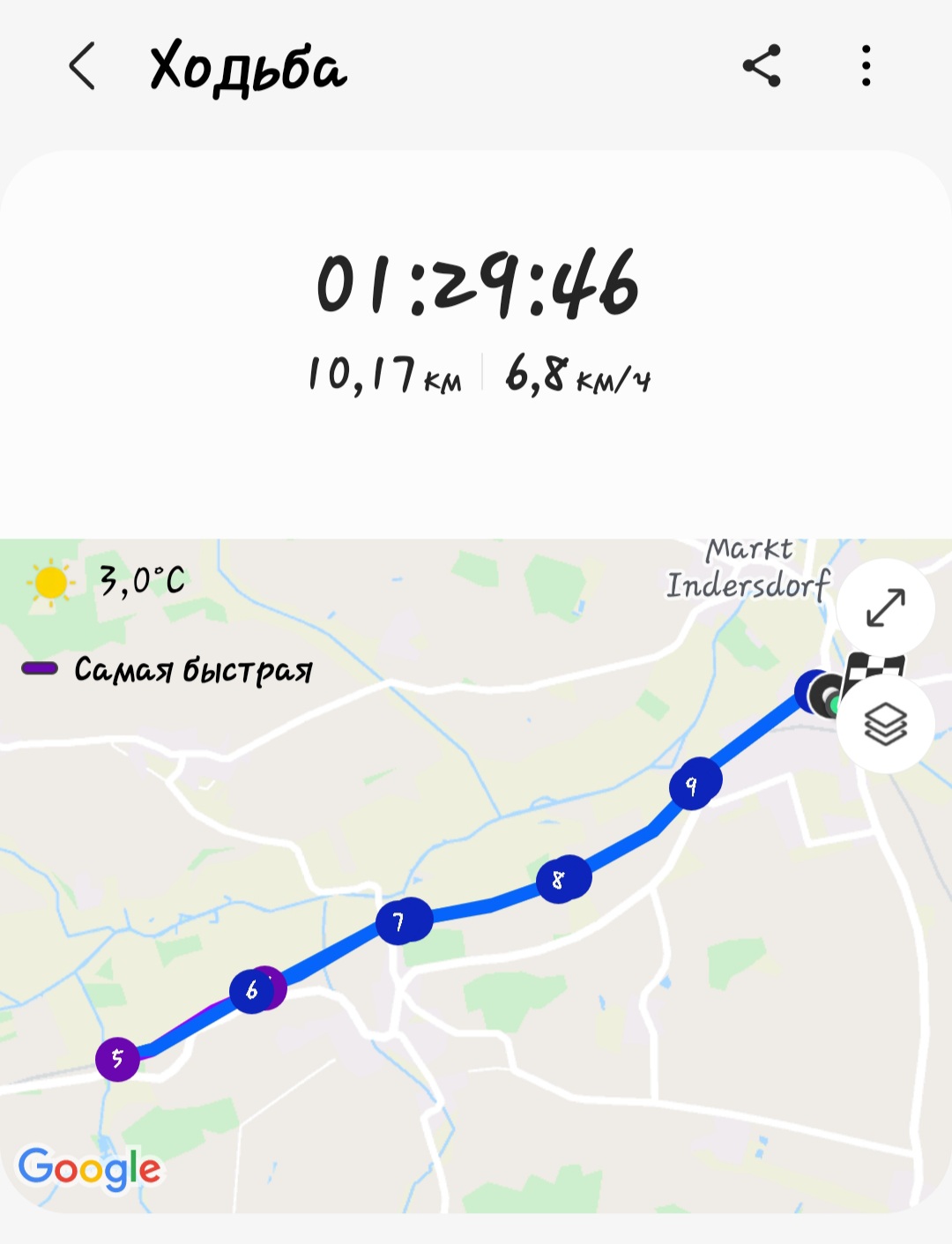This screenshot has height=1244, width=952.
Task: Go back from the Ходьба screen
Action: click(x=82, y=66)
